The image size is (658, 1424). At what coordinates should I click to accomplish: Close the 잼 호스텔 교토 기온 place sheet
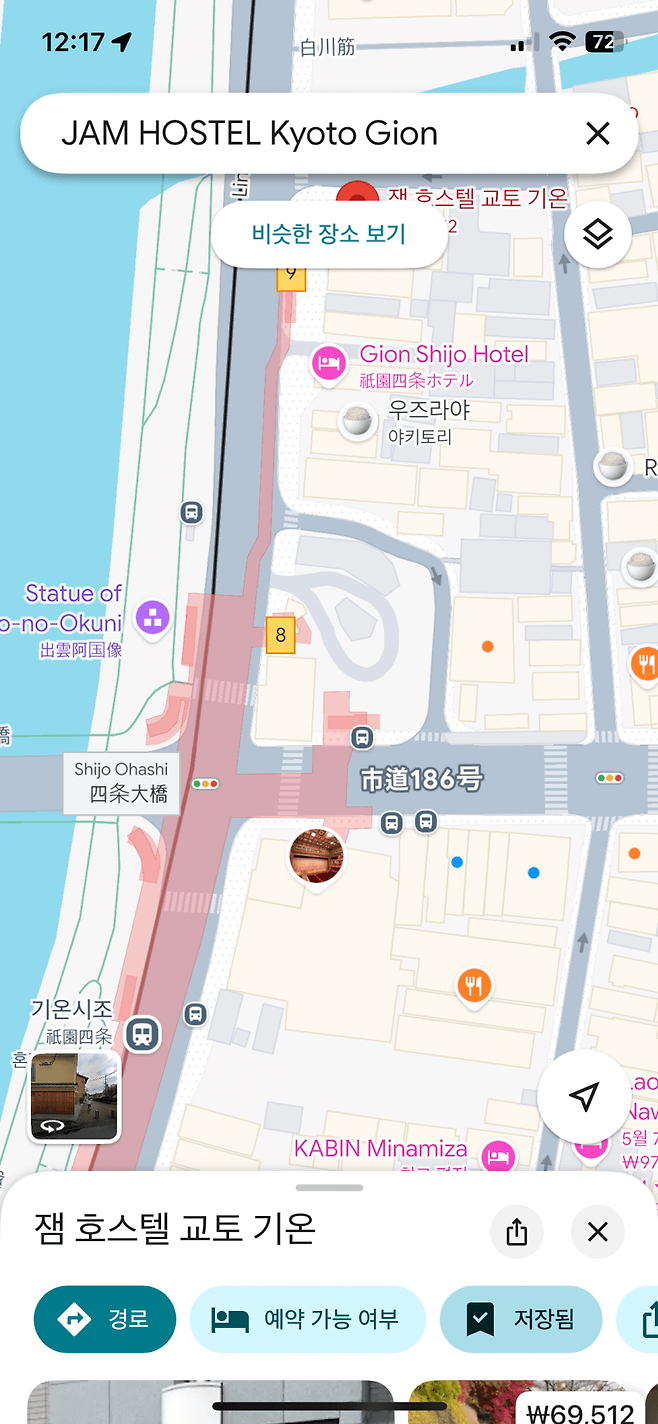(597, 1231)
